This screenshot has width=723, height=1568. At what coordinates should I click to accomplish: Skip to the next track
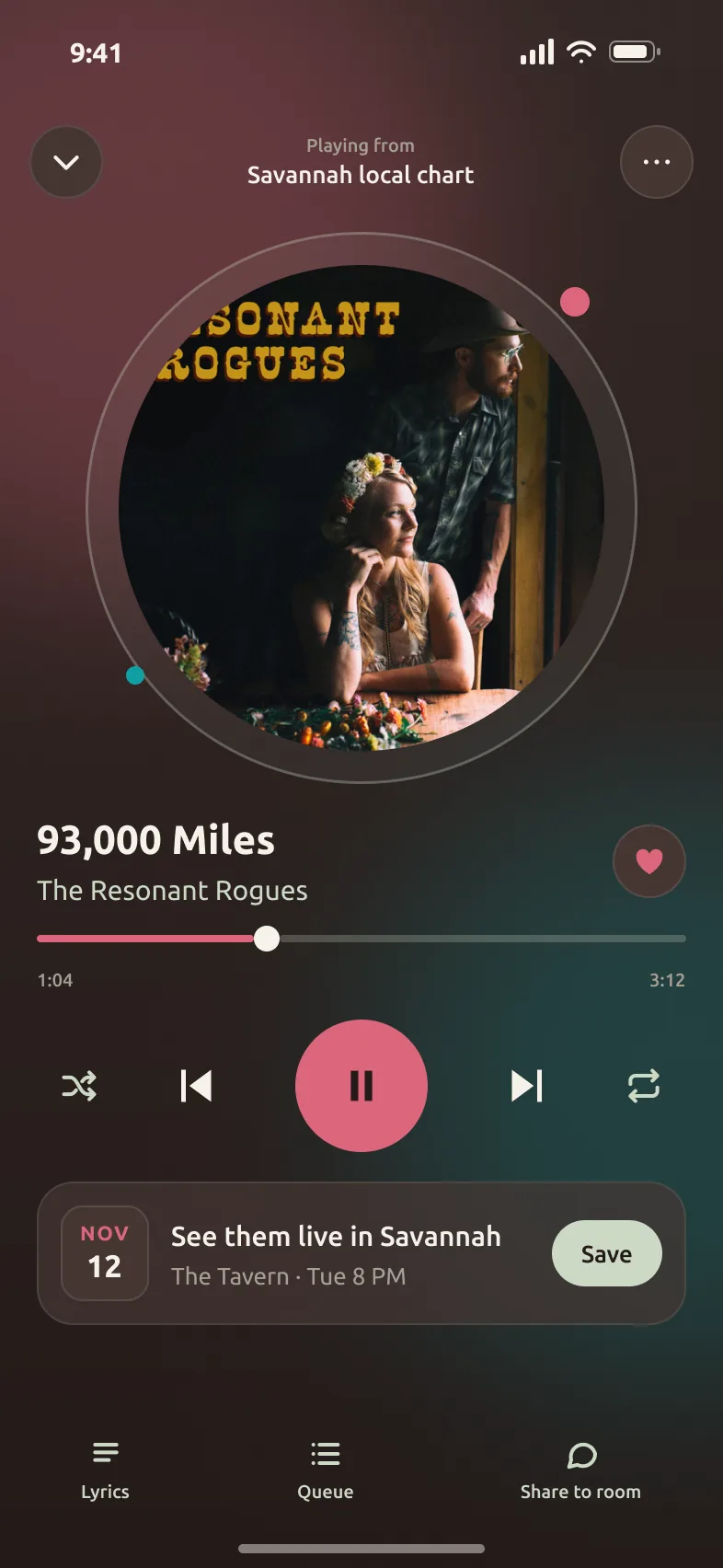(x=527, y=1086)
